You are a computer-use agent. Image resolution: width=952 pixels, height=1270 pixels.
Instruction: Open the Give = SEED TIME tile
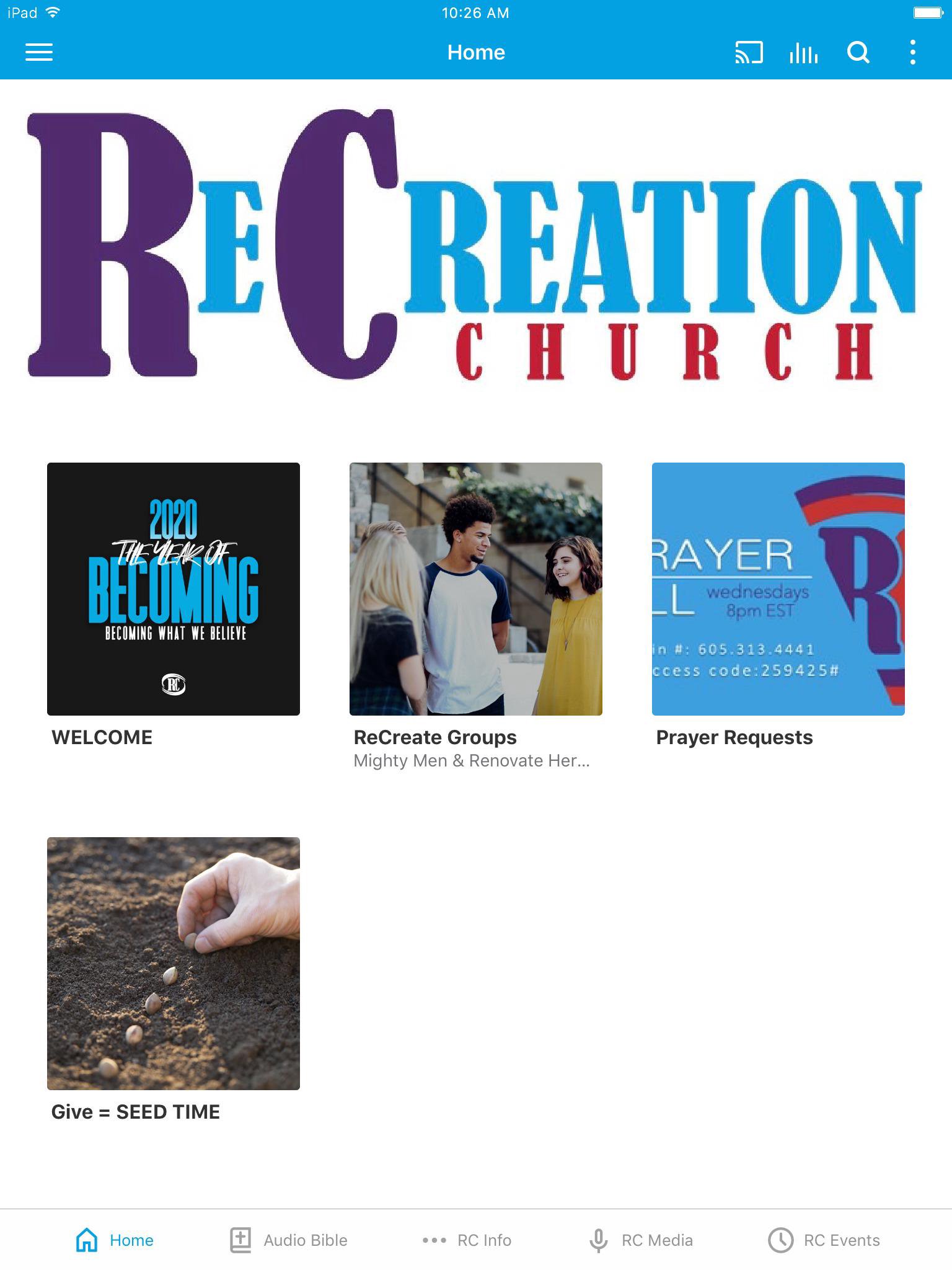[174, 963]
